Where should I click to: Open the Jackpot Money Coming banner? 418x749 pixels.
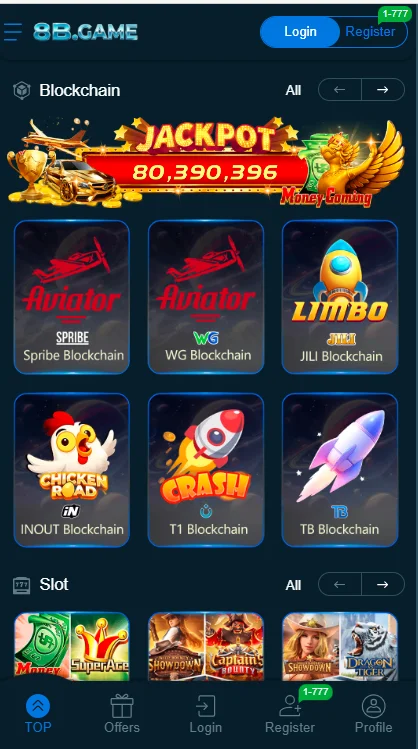point(206,162)
